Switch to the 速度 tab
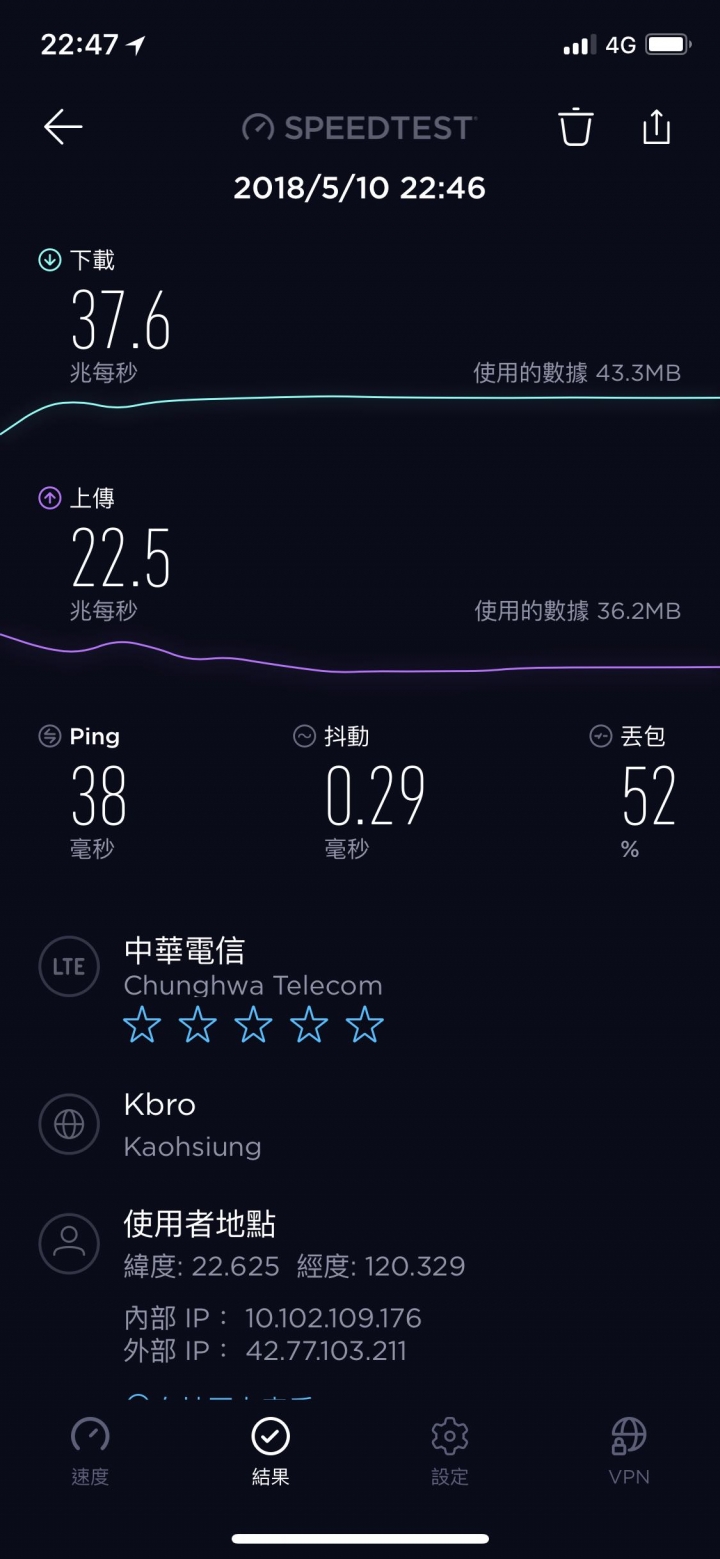720x1559 pixels. pyautogui.click(x=90, y=1451)
